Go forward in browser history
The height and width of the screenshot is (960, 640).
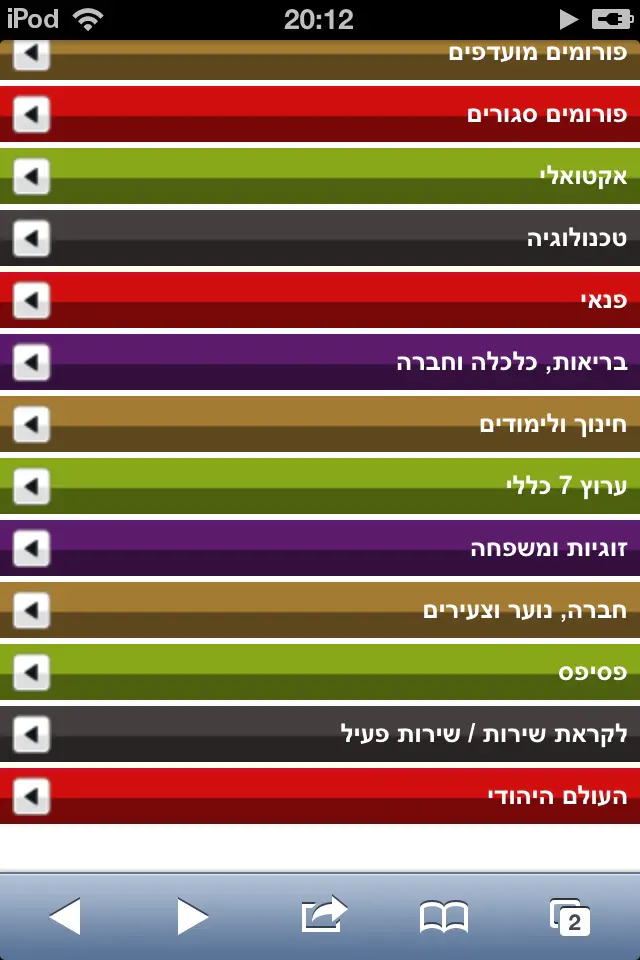[192, 915]
